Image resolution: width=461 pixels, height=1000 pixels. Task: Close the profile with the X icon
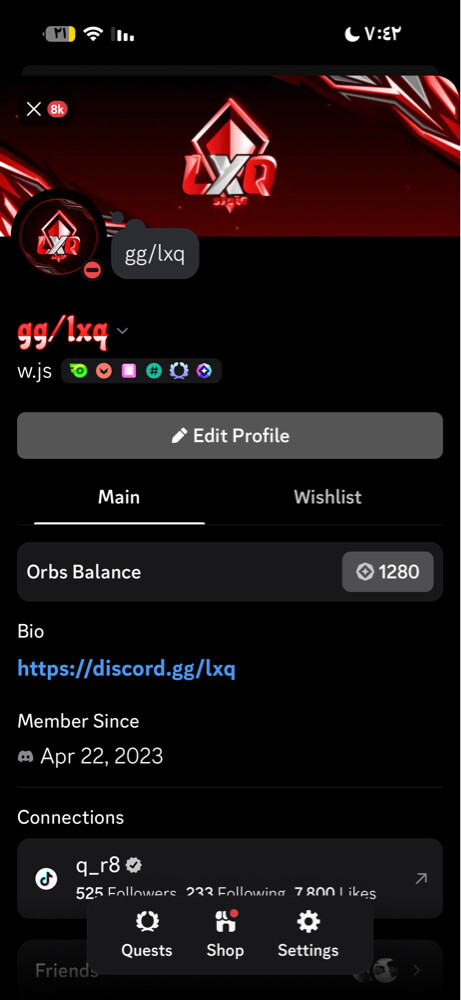tap(34, 109)
